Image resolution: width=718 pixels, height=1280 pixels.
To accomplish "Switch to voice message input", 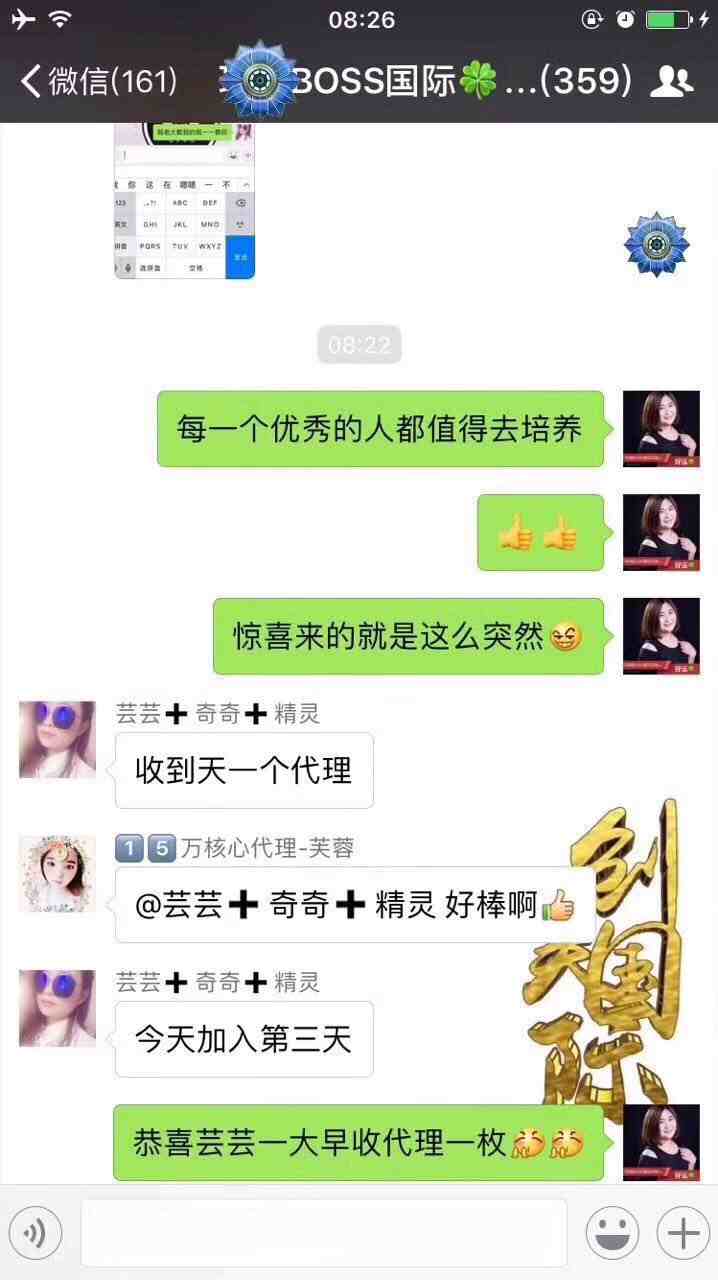I will point(35,1233).
